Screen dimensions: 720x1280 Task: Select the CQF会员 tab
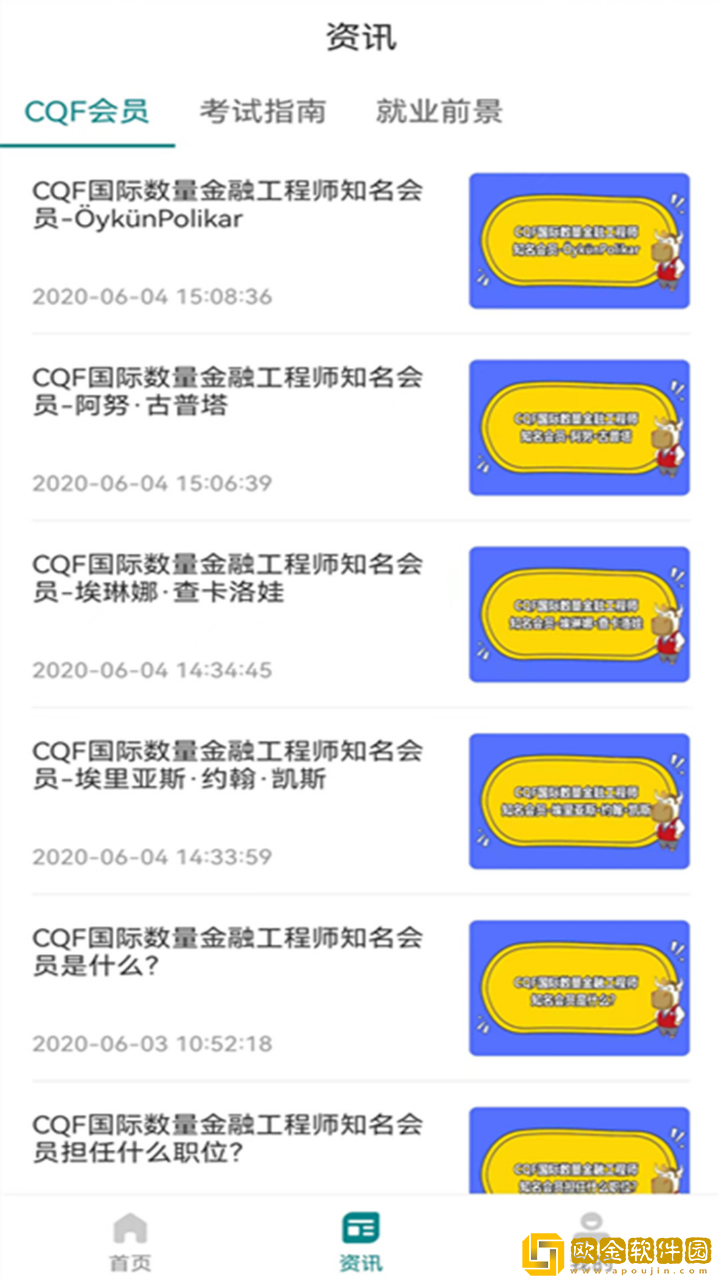90,112
